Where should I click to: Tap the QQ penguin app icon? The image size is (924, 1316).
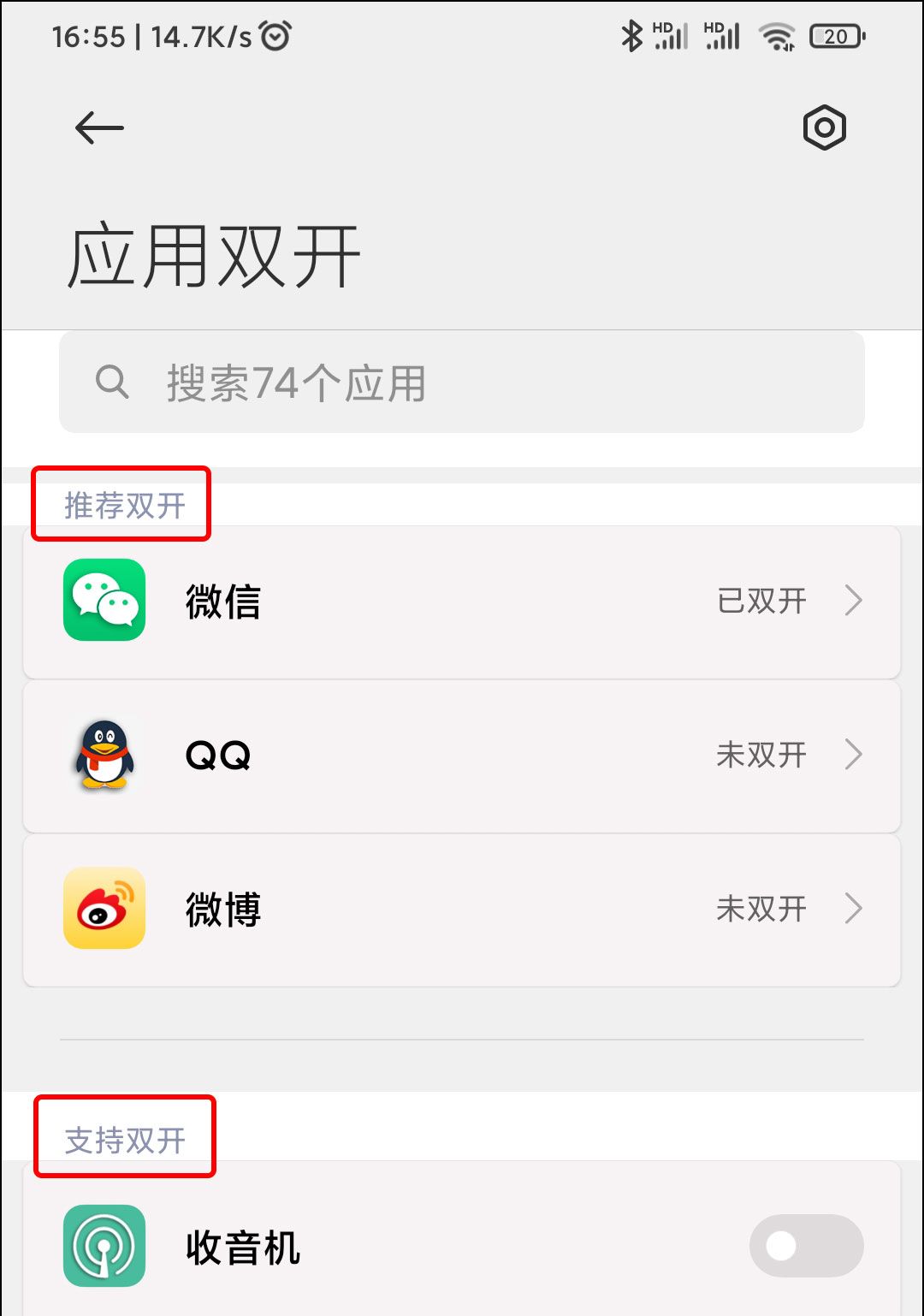pyautogui.click(x=103, y=755)
